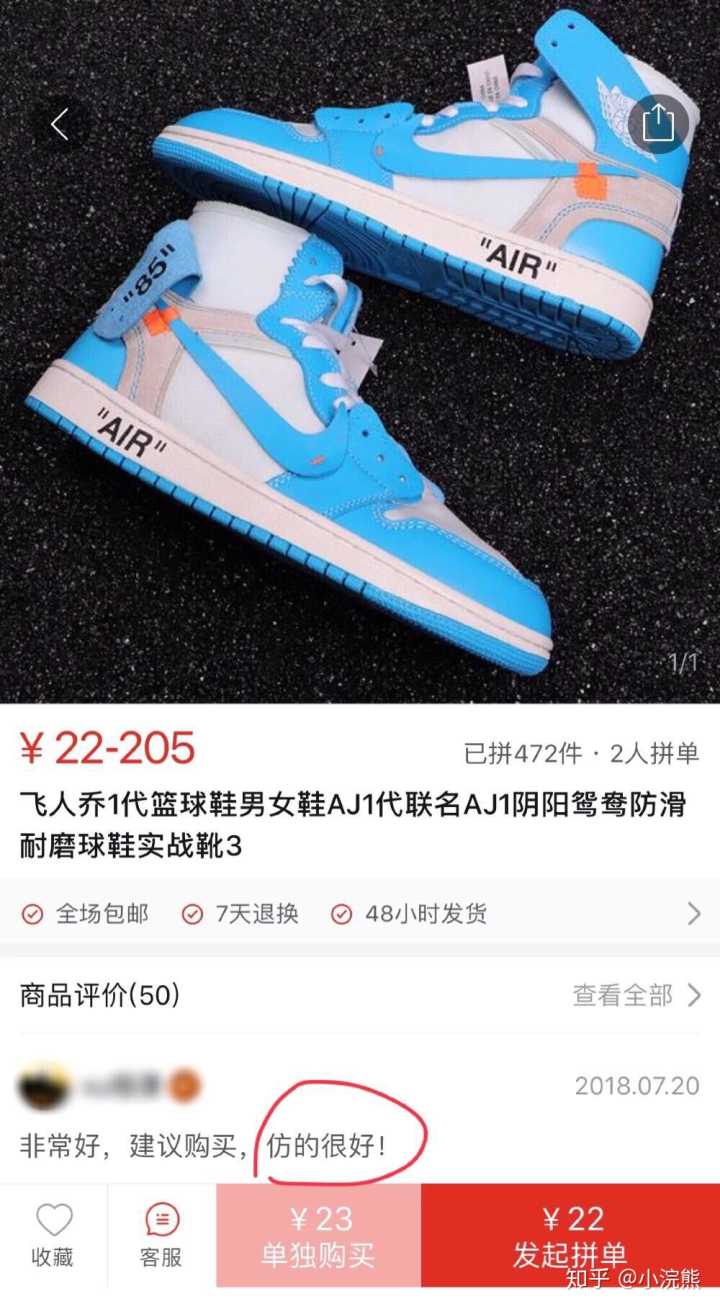This screenshot has height=1309, width=720.
Task: Open the sneaker product image
Action: (360, 350)
